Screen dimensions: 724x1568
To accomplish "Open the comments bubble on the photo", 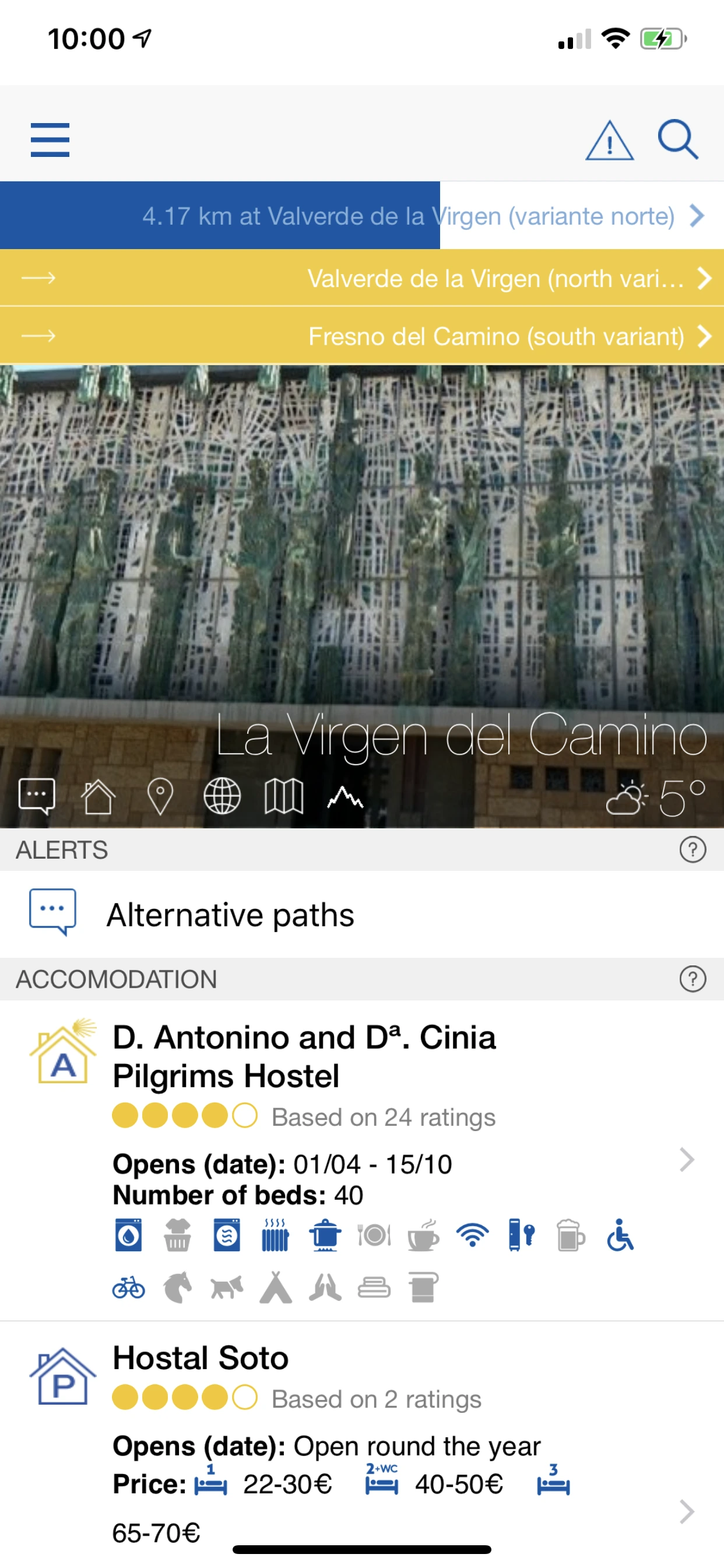I will (37, 796).
